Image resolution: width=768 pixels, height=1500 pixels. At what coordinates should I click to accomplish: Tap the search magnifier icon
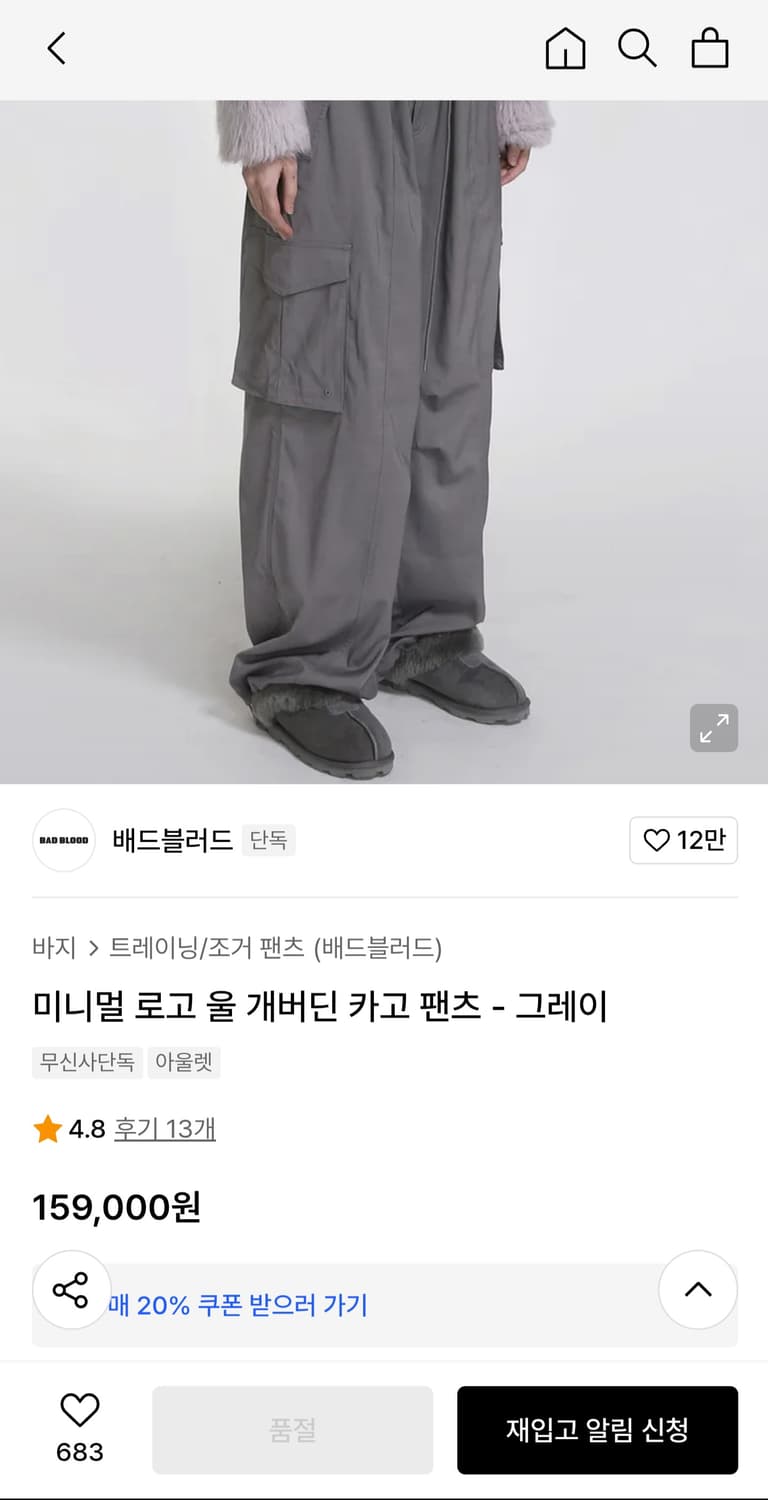click(x=638, y=48)
